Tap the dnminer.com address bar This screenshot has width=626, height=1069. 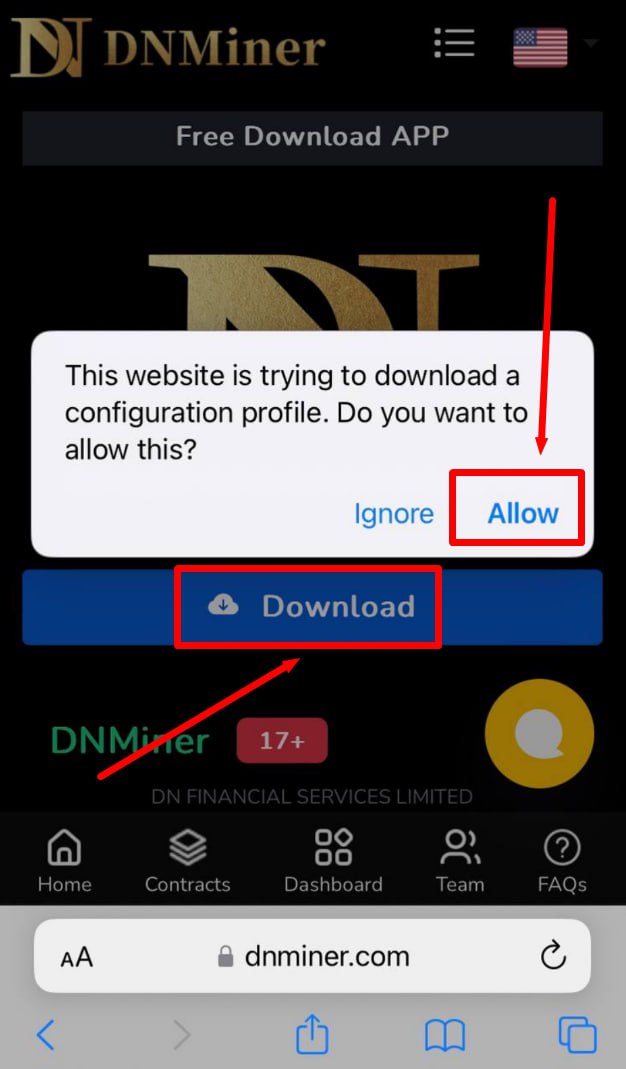click(313, 956)
